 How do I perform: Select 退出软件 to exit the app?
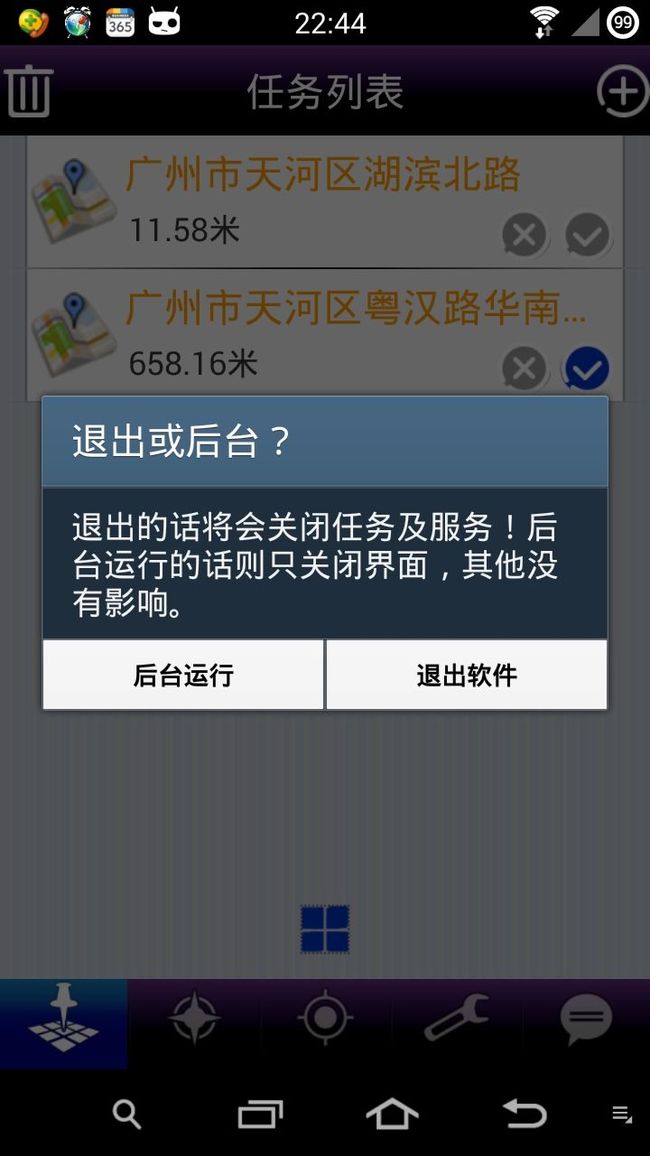coord(466,675)
